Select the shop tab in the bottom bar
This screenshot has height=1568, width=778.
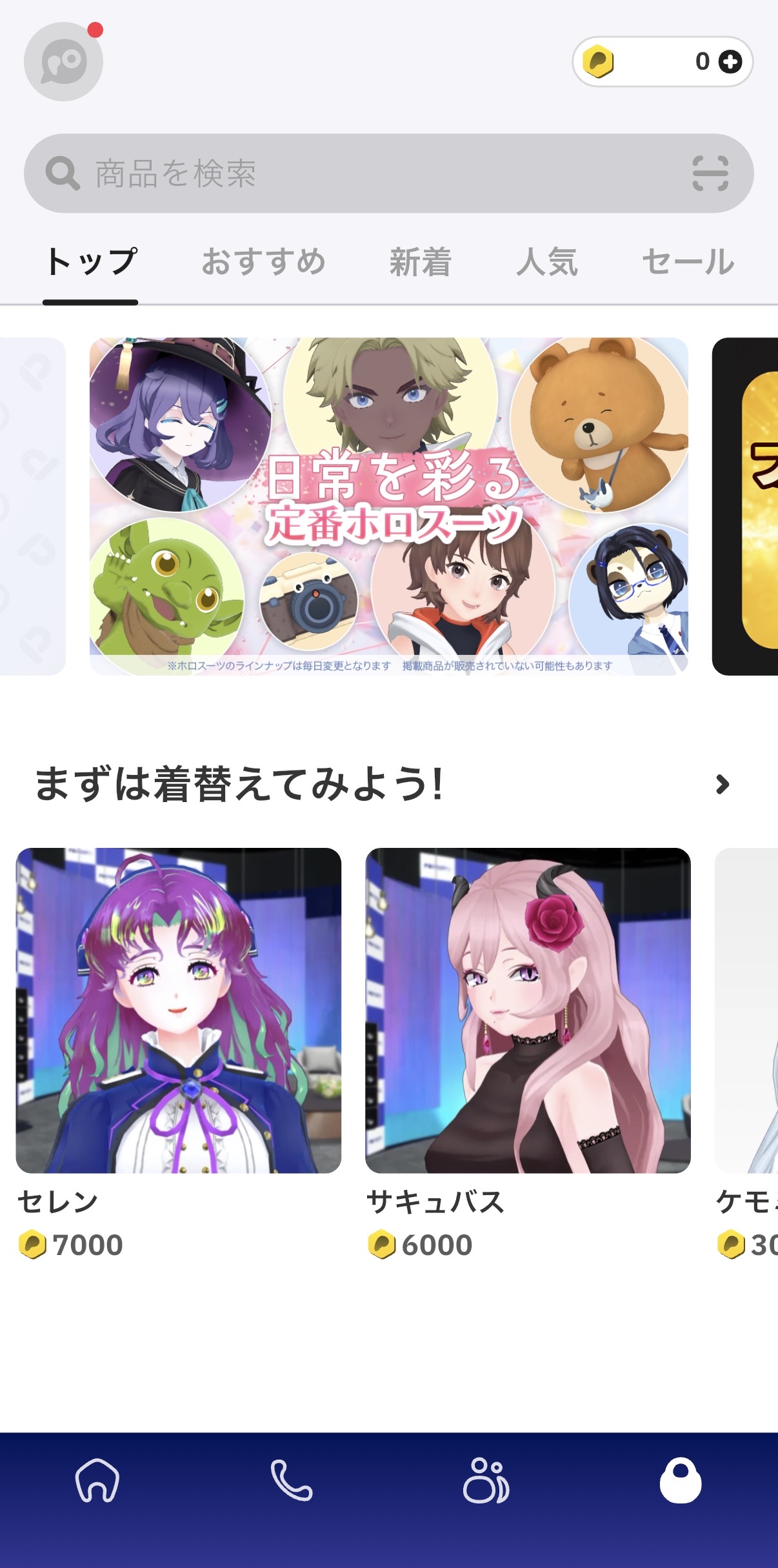pos(681,1481)
